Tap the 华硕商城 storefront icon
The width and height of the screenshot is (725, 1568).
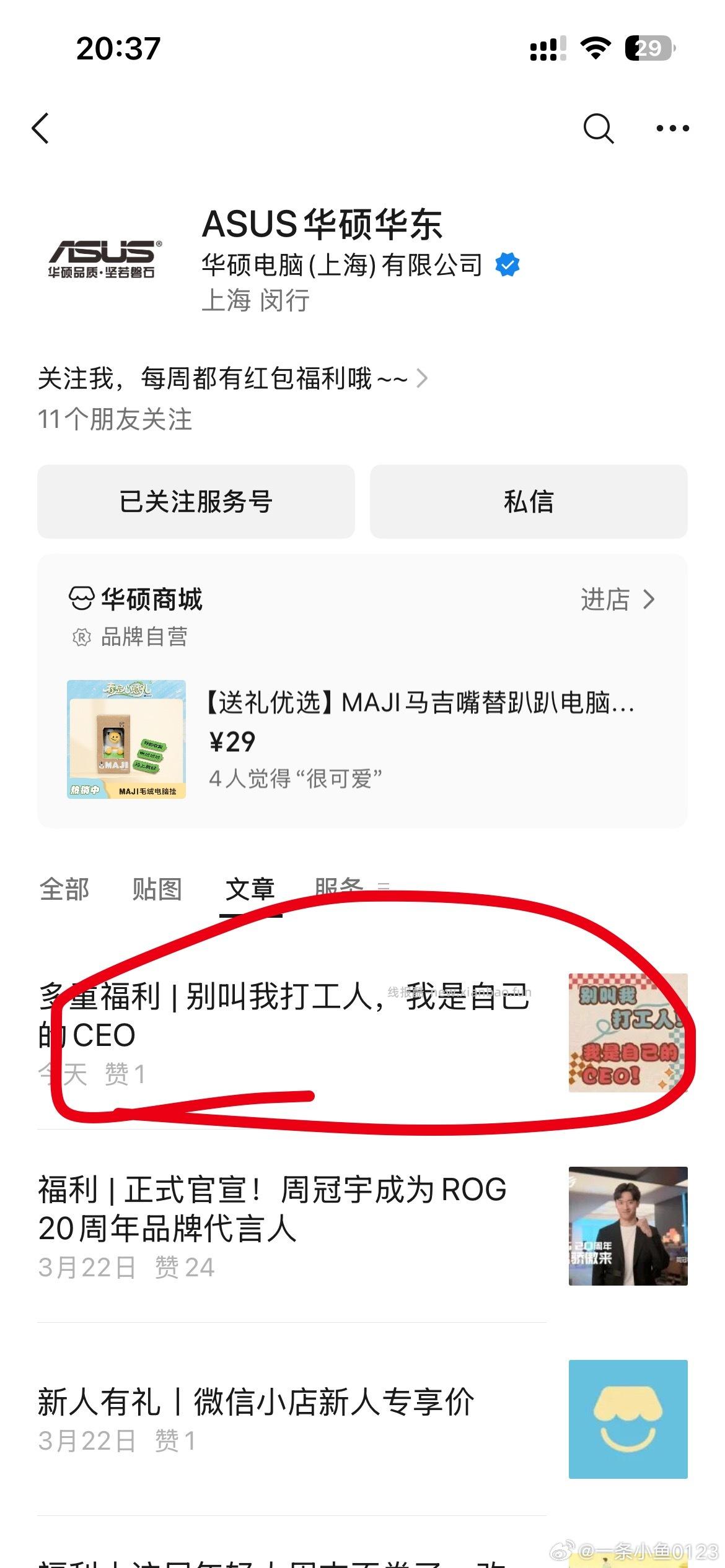pos(79,599)
